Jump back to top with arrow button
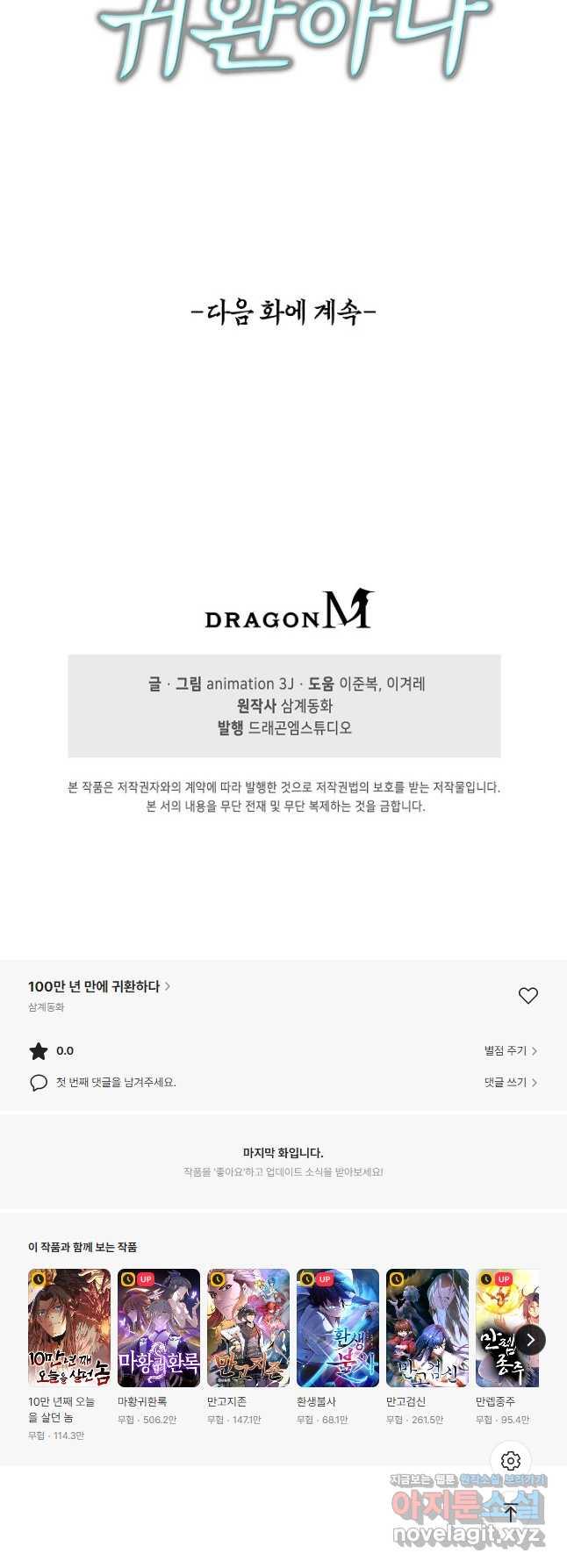The height and width of the screenshot is (1568, 567). 511,1512
